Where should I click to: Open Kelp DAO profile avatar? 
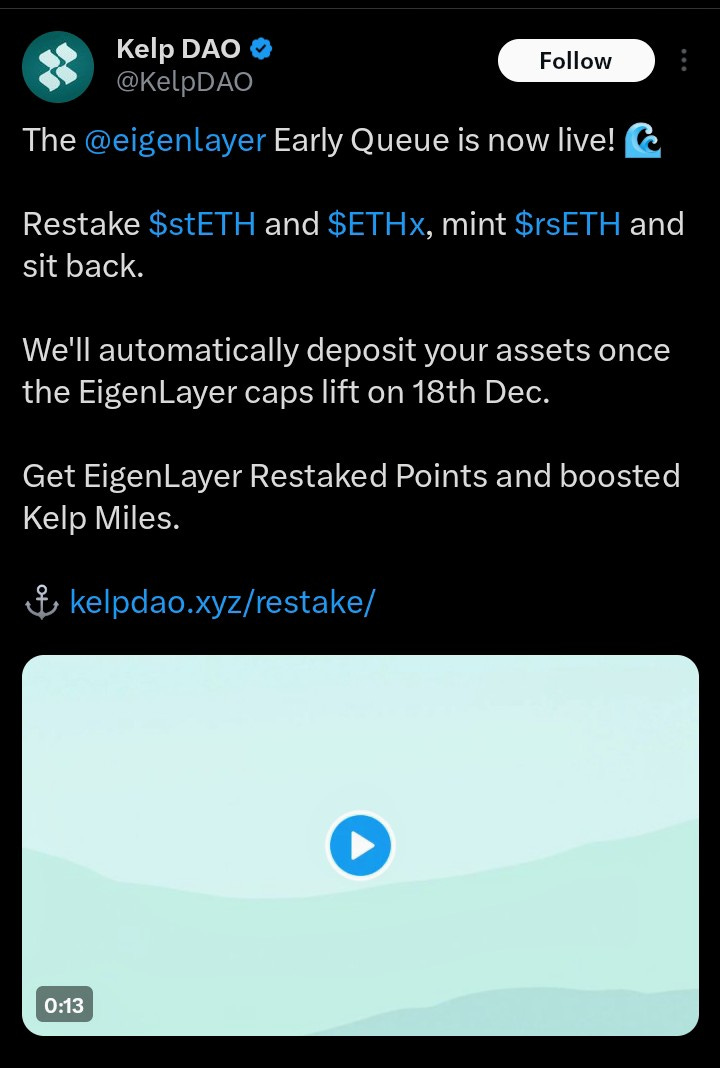pyautogui.click(x=58, y=67)
